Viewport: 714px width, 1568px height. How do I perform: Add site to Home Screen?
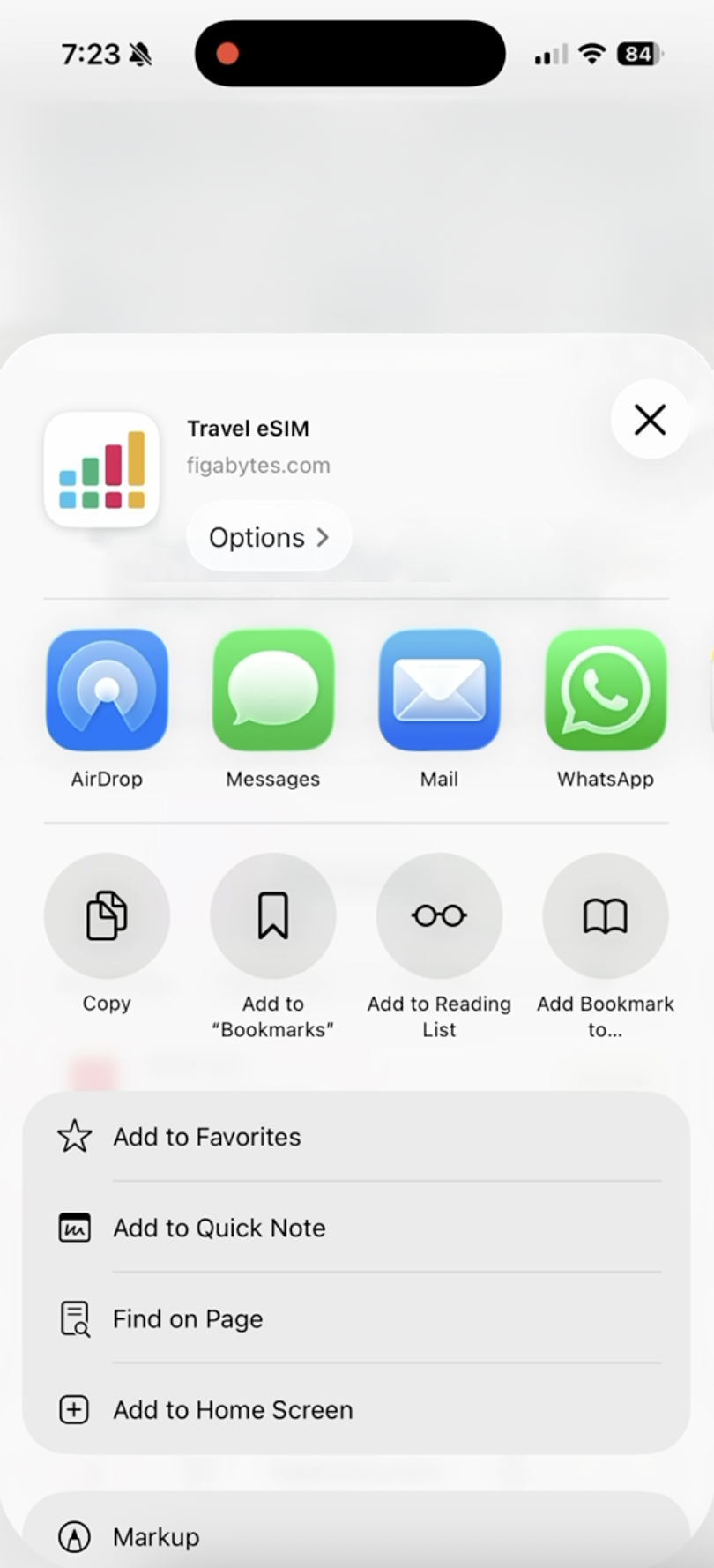point(356,1409)
